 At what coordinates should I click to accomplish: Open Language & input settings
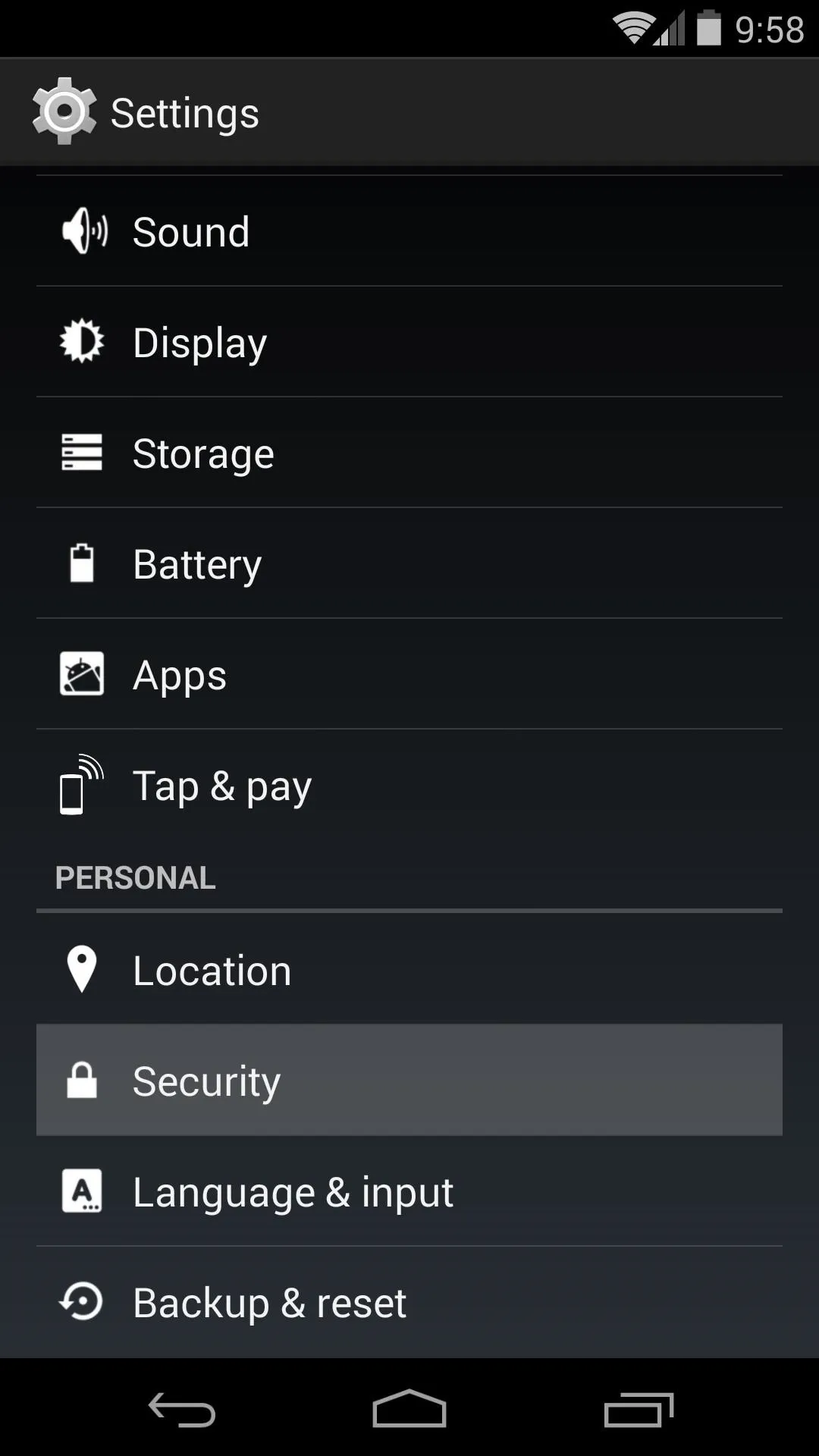[x=409, y=1191]
